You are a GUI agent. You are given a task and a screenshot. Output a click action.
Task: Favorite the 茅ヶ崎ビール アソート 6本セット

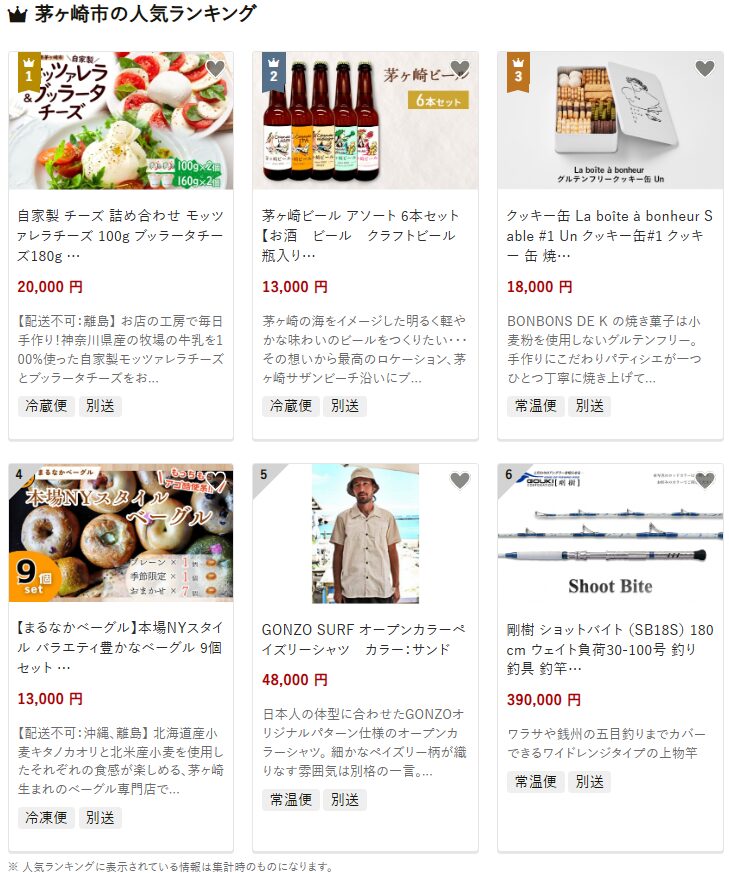pyautogui.click(x=460, y=69)
